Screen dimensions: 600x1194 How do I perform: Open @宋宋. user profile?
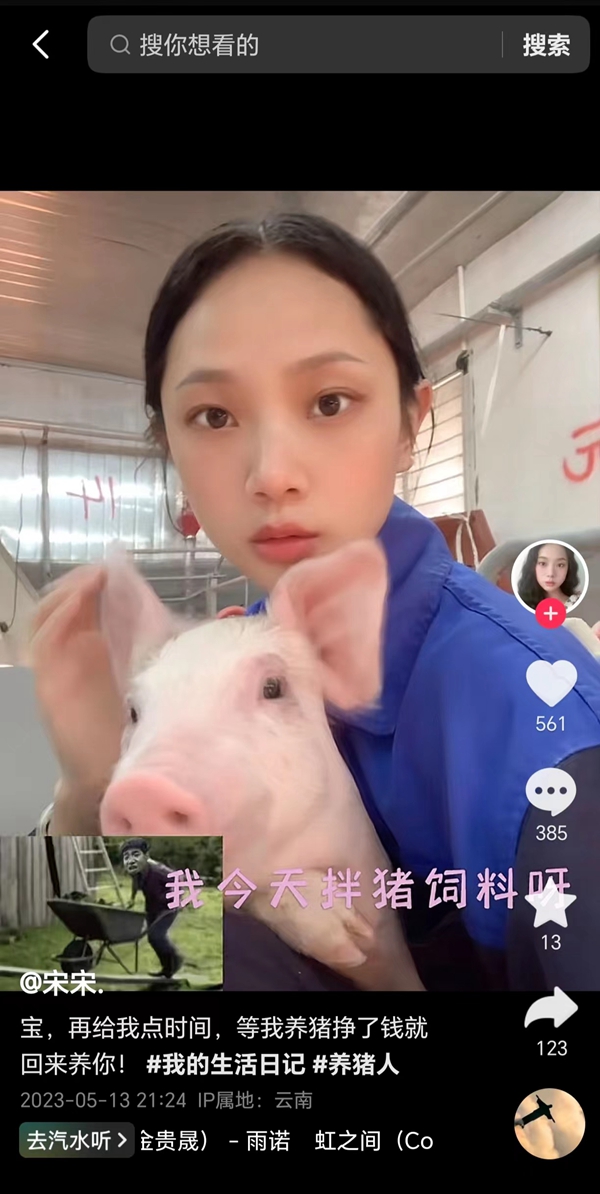pos(62,983)
